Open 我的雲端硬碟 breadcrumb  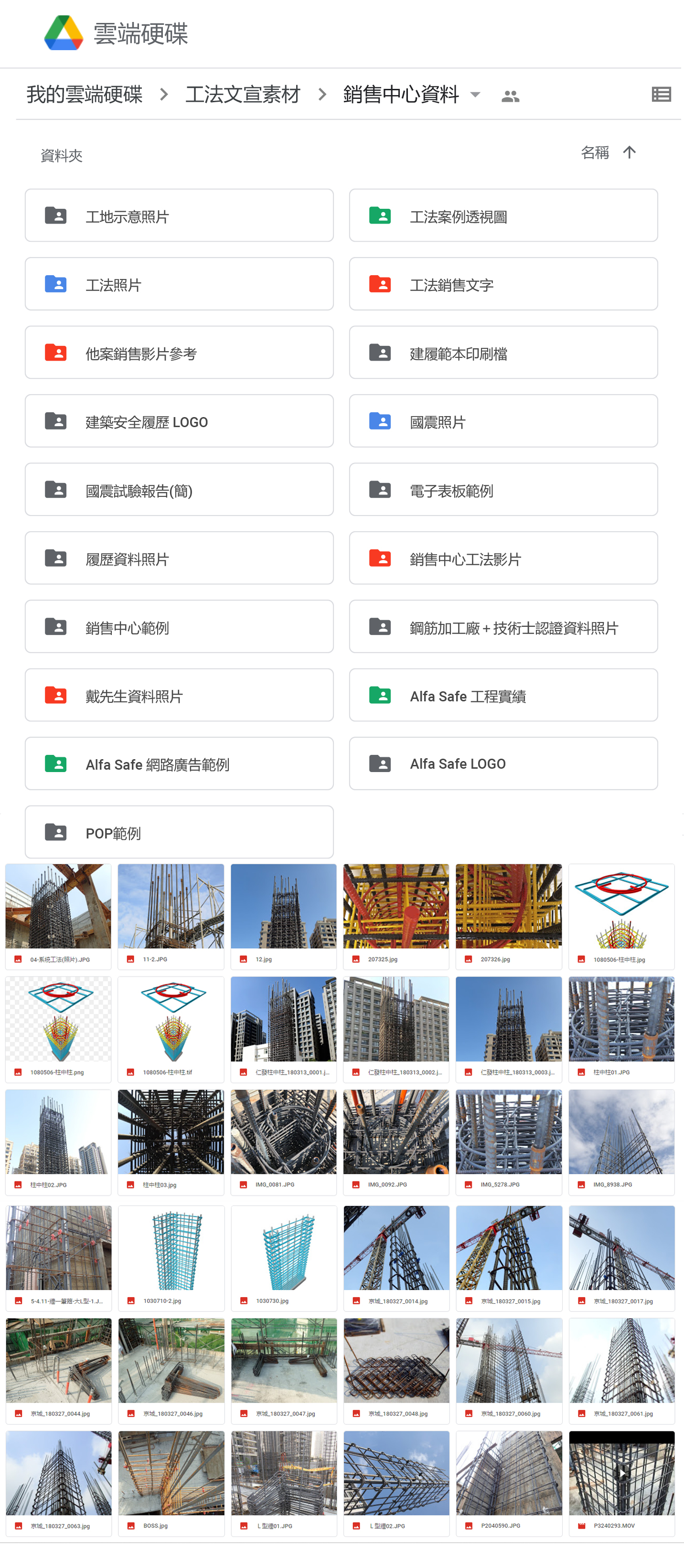85,94
